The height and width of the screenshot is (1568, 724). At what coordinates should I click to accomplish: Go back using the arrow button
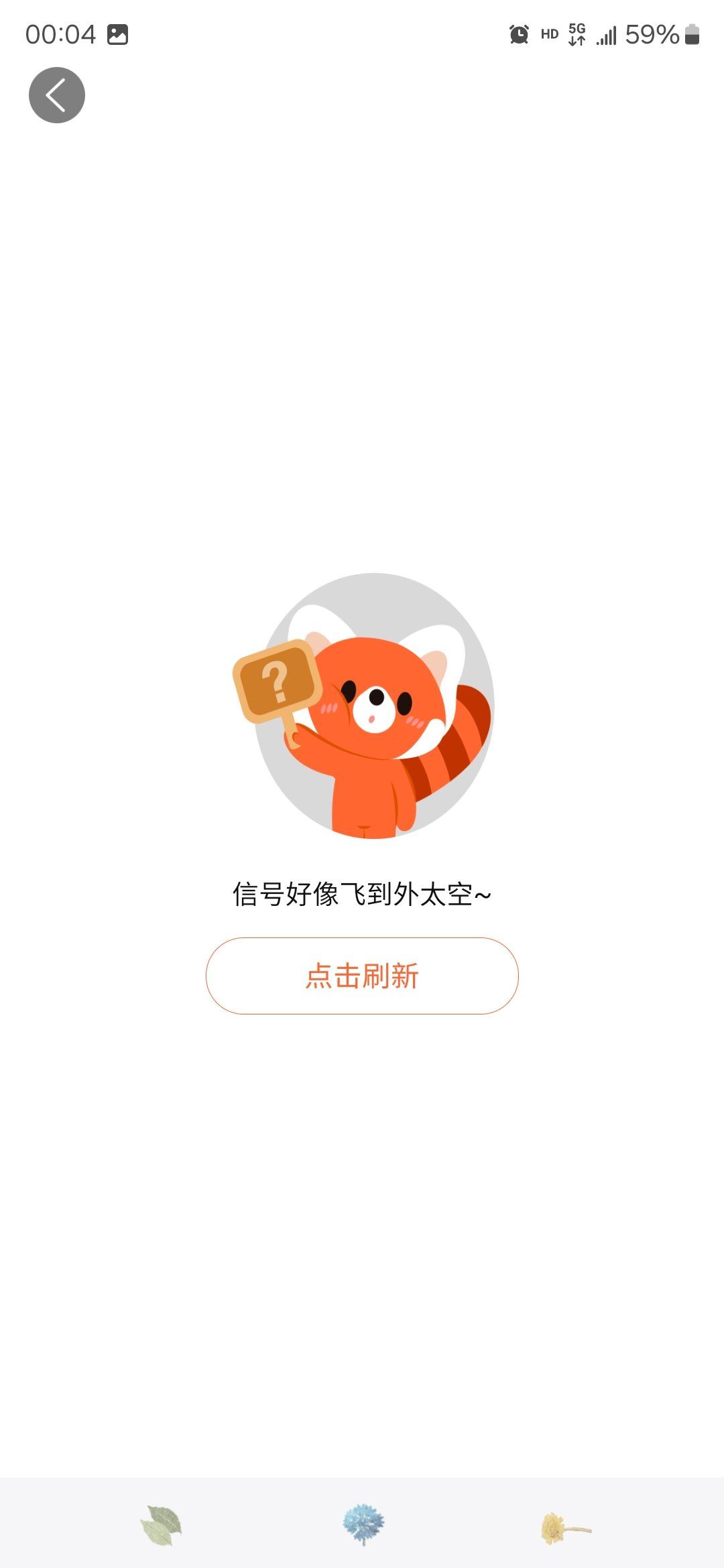click(x=57, y=95)
